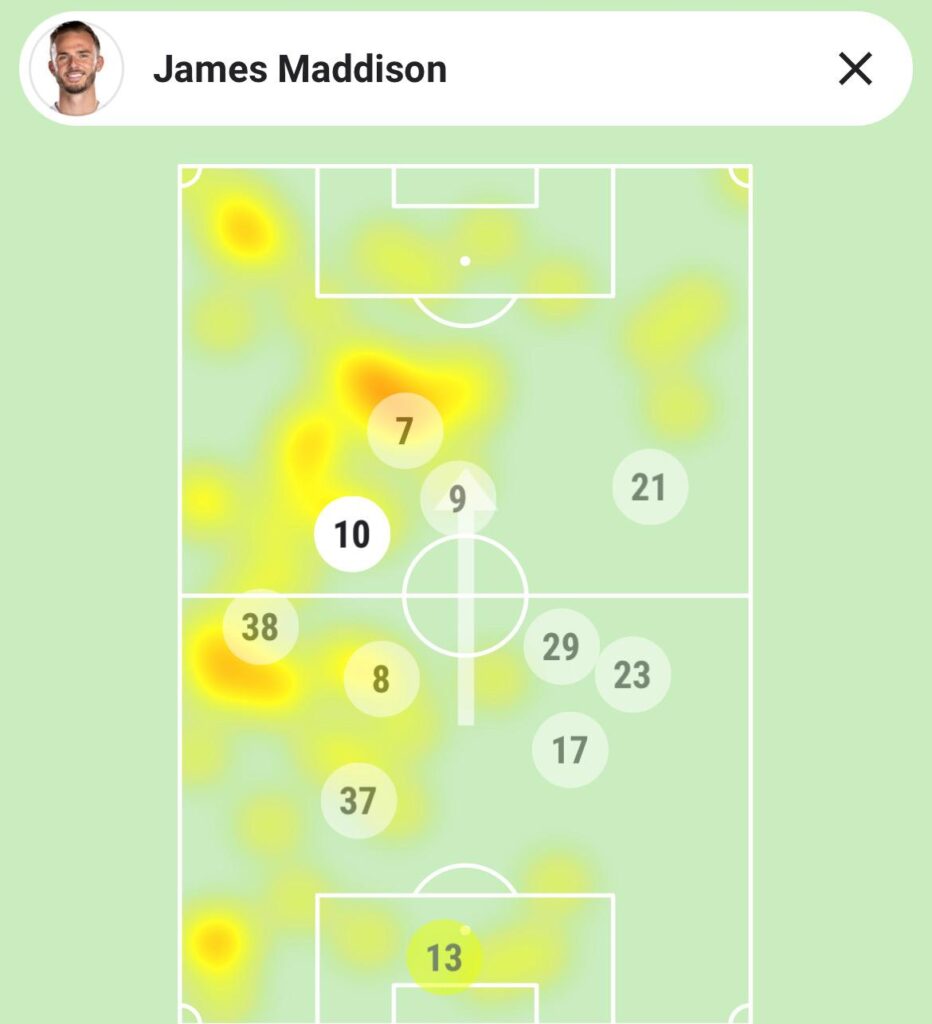This screenshot has width=932, height=1024.
Task: Show heatmap for player number 38
Action: pyautogui.click(x=260, y=627)
